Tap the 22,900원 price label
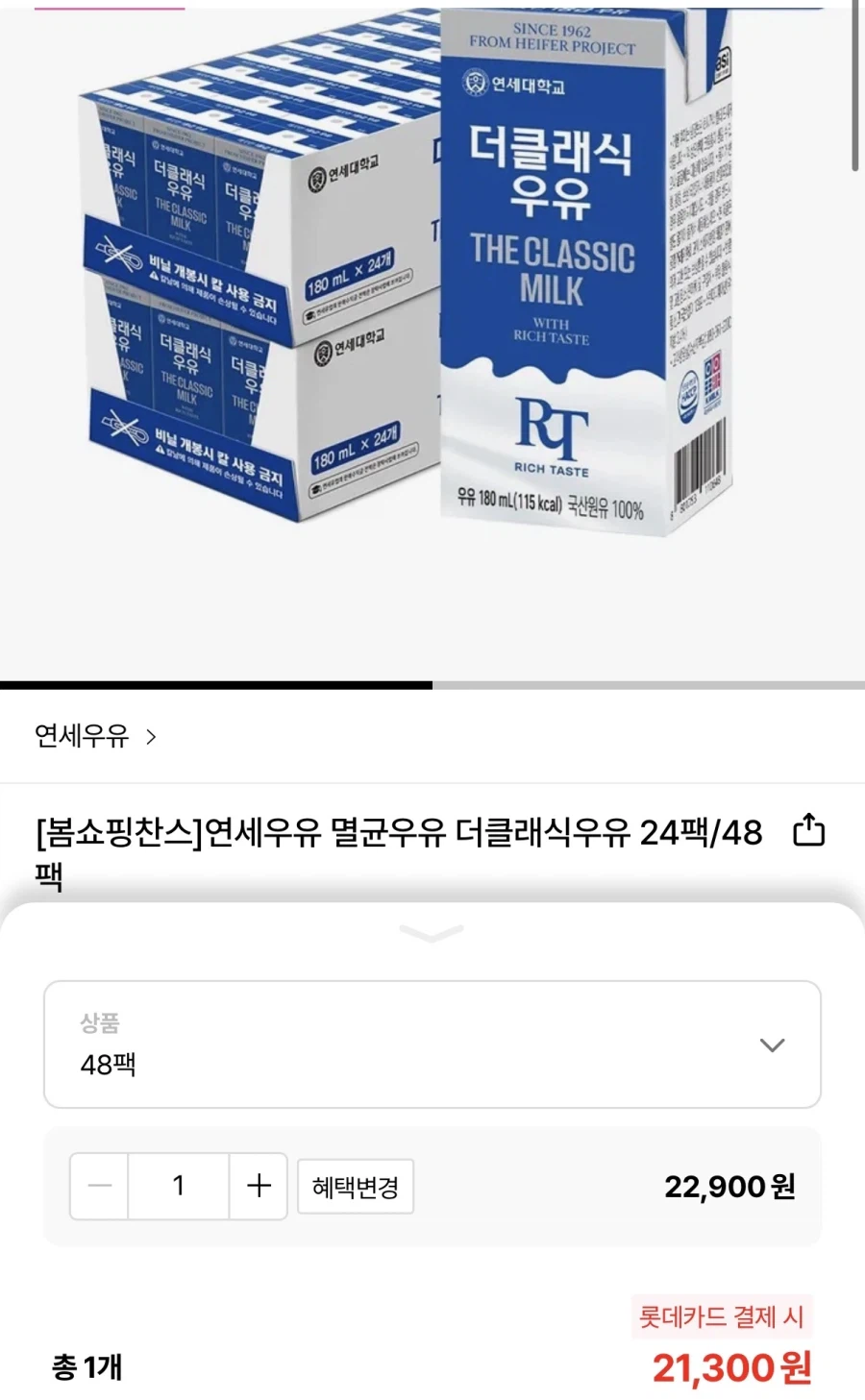Image resolution: width=865 pixels, height=1400 pixels. pos(730,1188)
